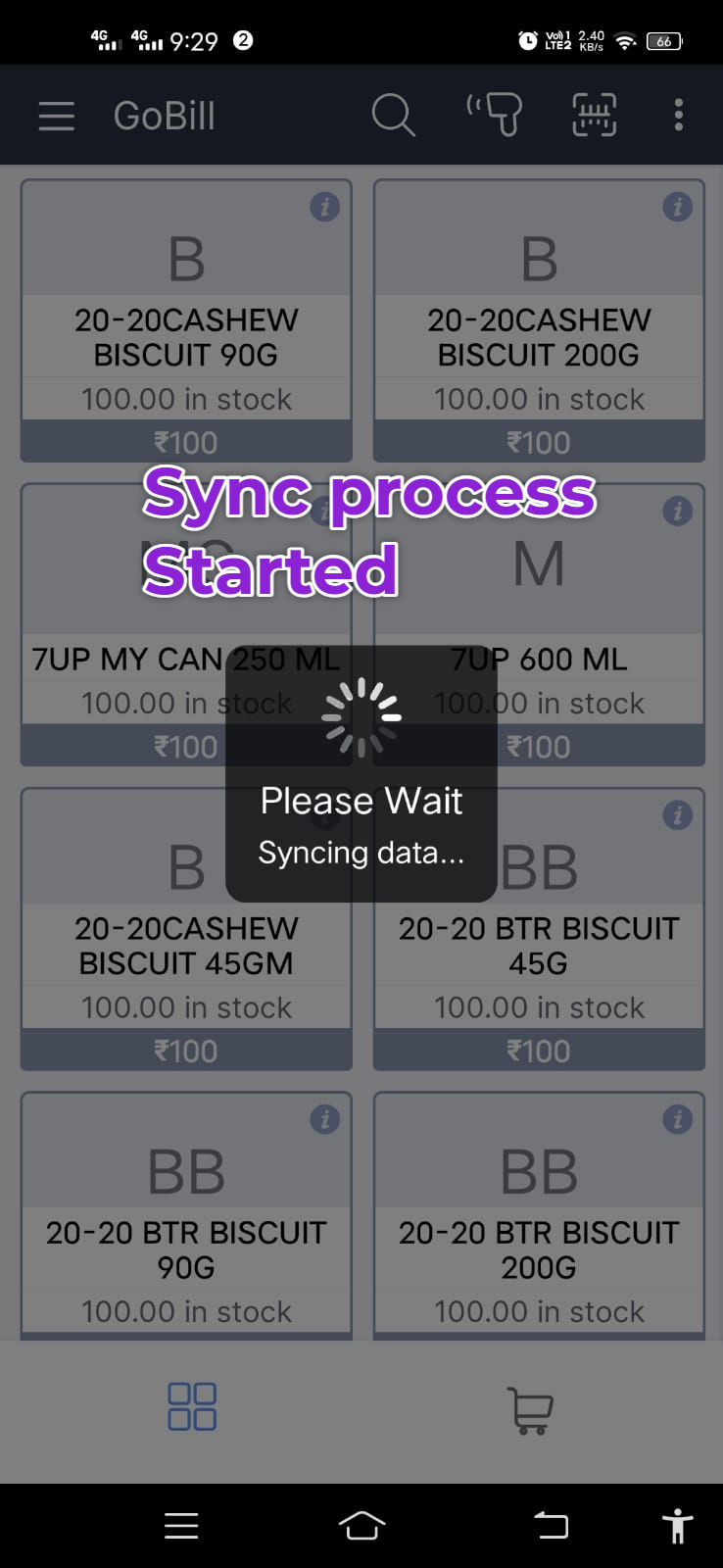Open the handheld scanner icon
Image resolution: width=723 pixels, height=1568 pixels.
click(x=497, y=115)
